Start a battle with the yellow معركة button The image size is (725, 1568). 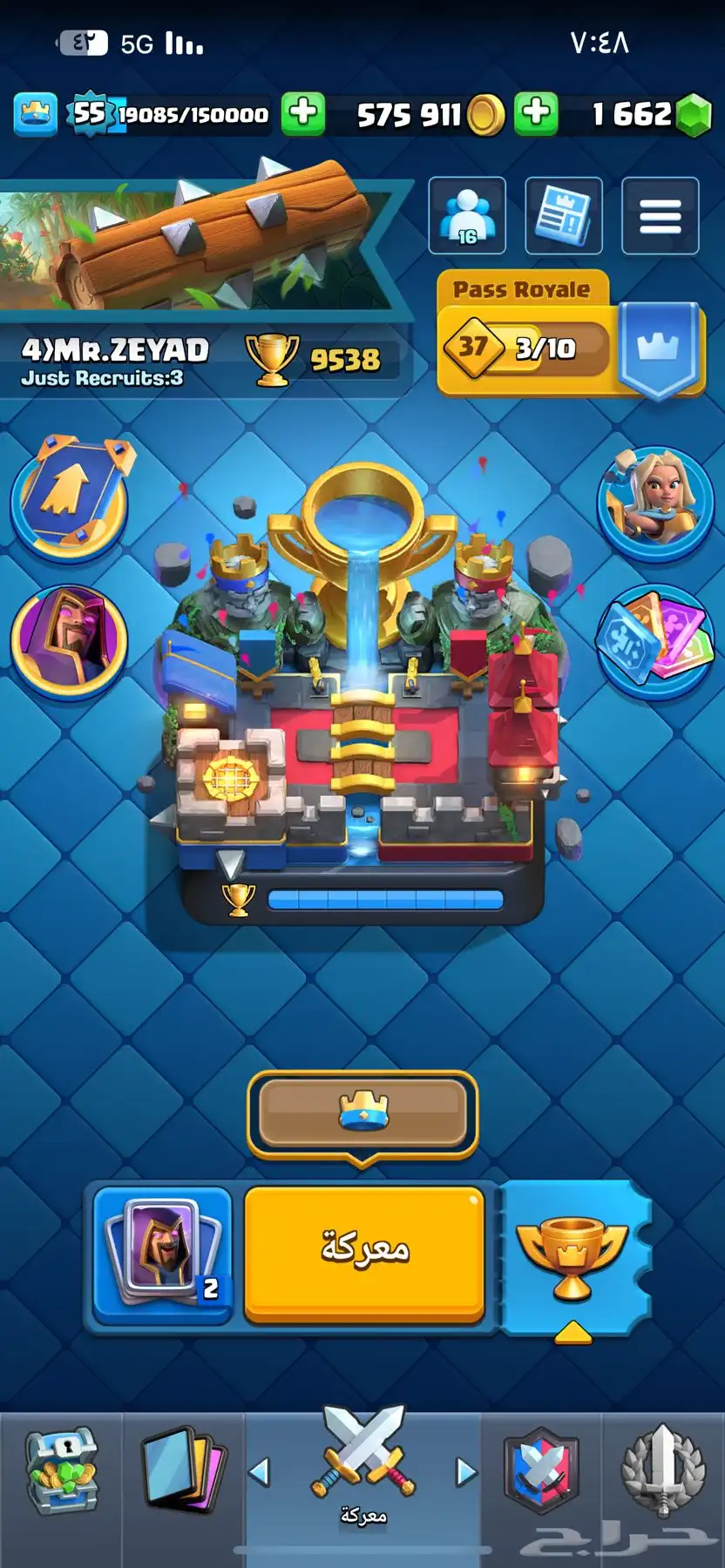[364, 1251]
